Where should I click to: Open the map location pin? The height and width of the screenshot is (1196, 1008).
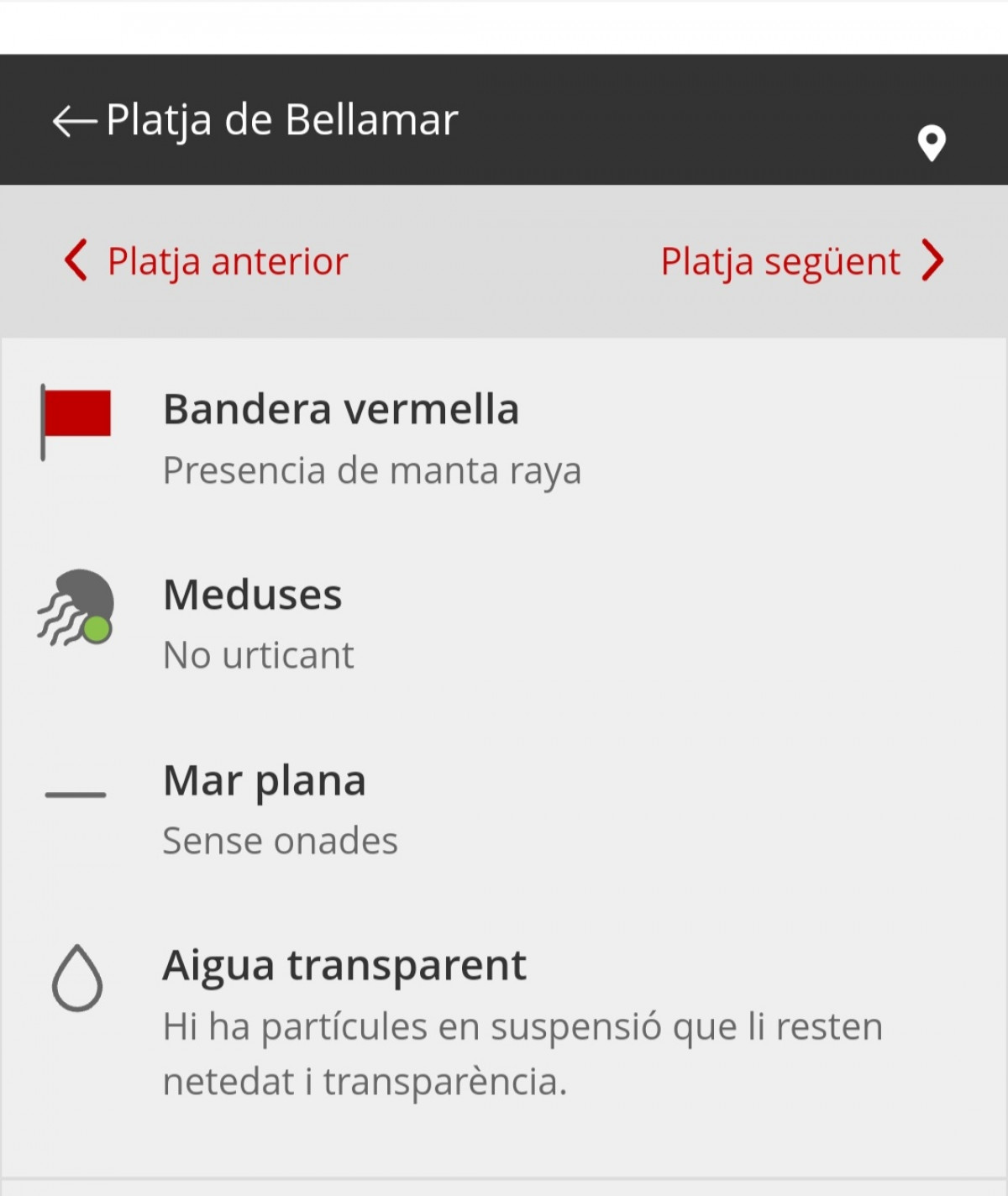[x=931, y=143]
